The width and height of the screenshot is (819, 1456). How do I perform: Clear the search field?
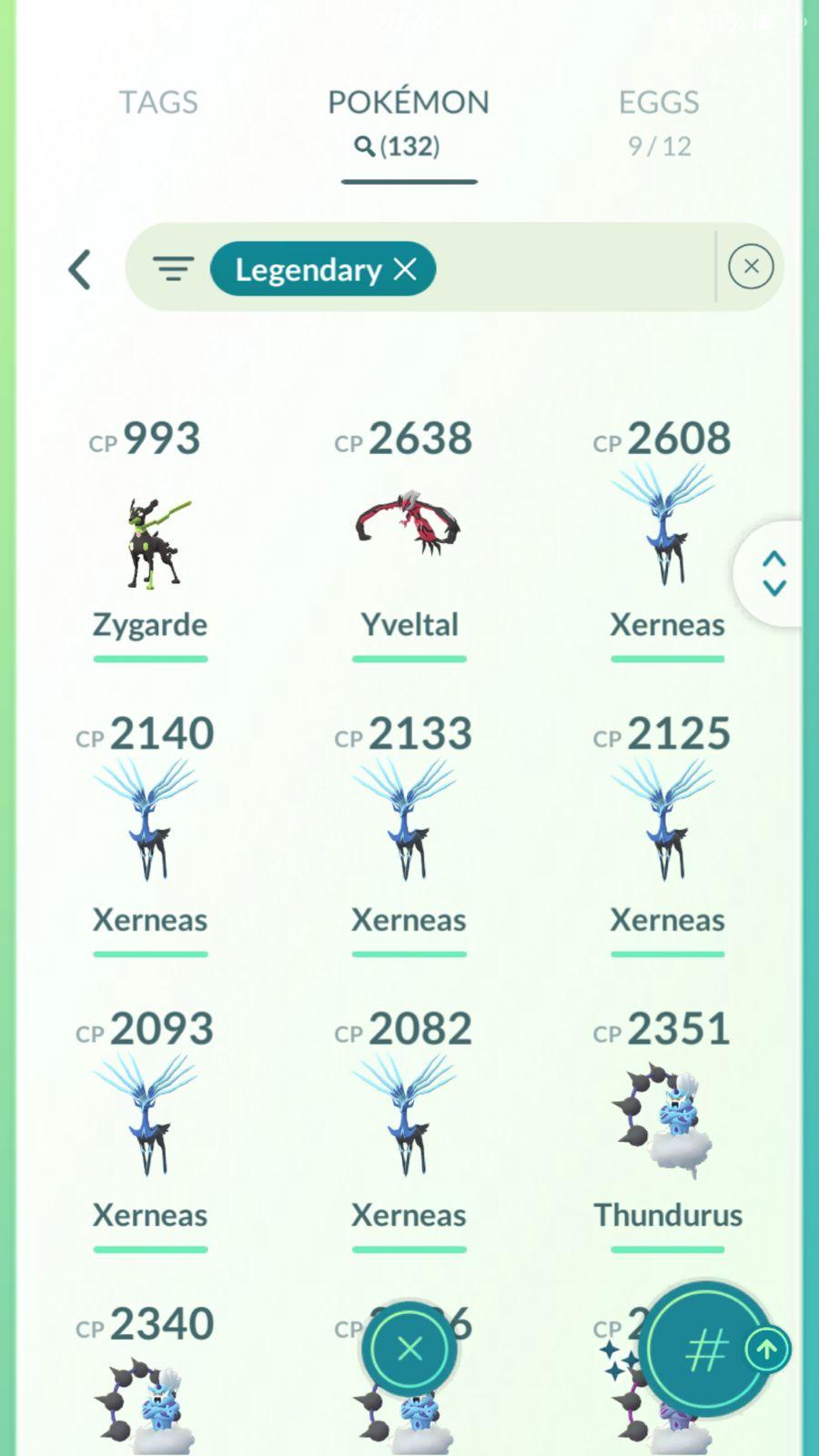tap(751, 267)
